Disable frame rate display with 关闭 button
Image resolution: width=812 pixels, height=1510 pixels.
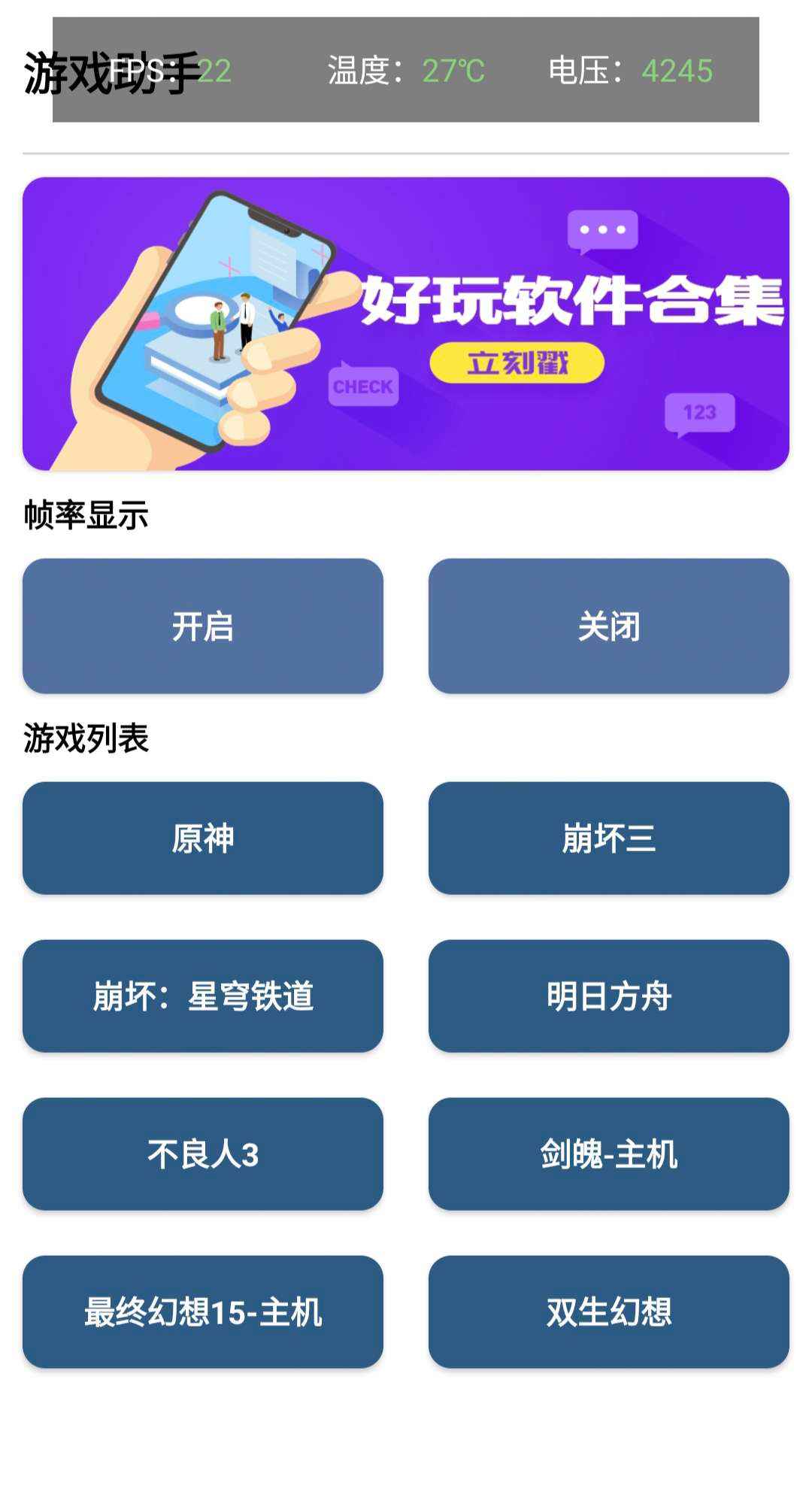pyautogui.click(x=609, y=624)
